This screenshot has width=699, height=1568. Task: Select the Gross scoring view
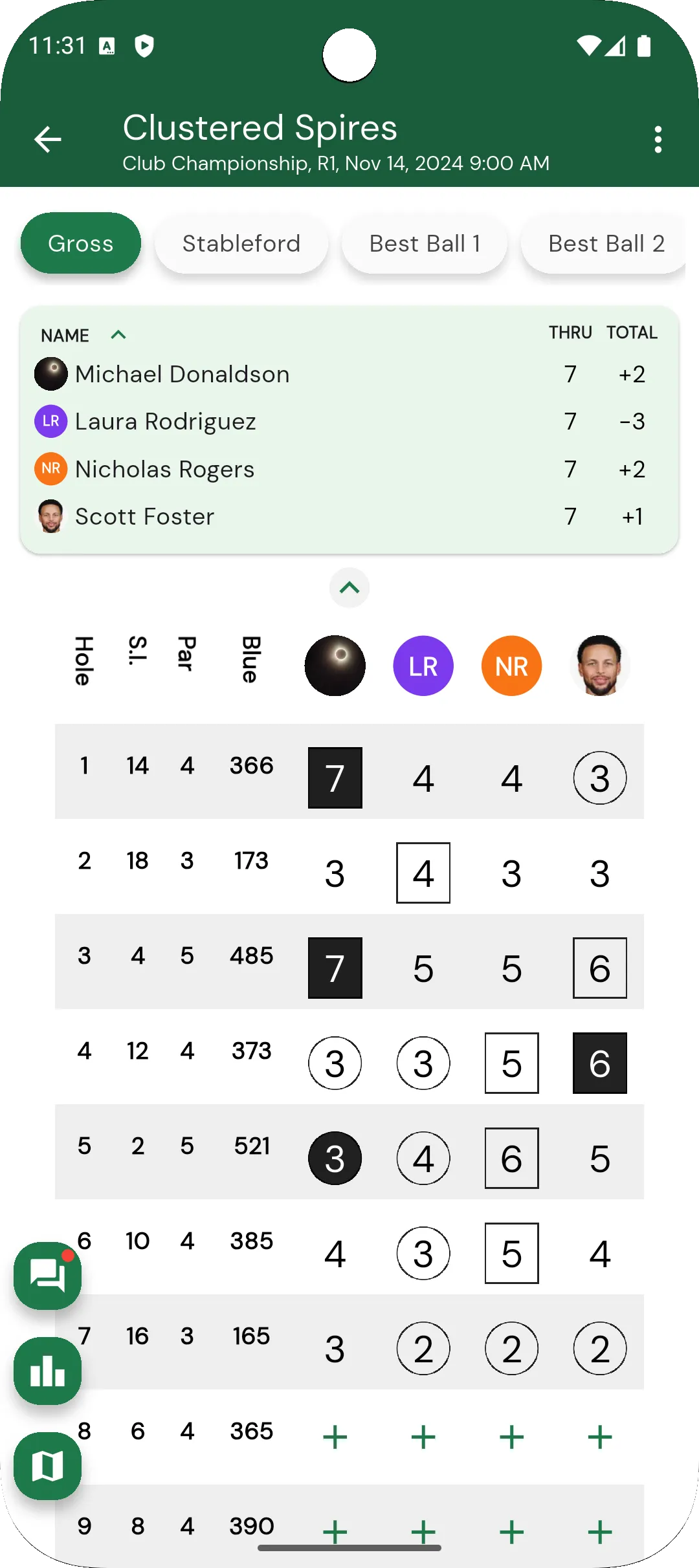80,243
